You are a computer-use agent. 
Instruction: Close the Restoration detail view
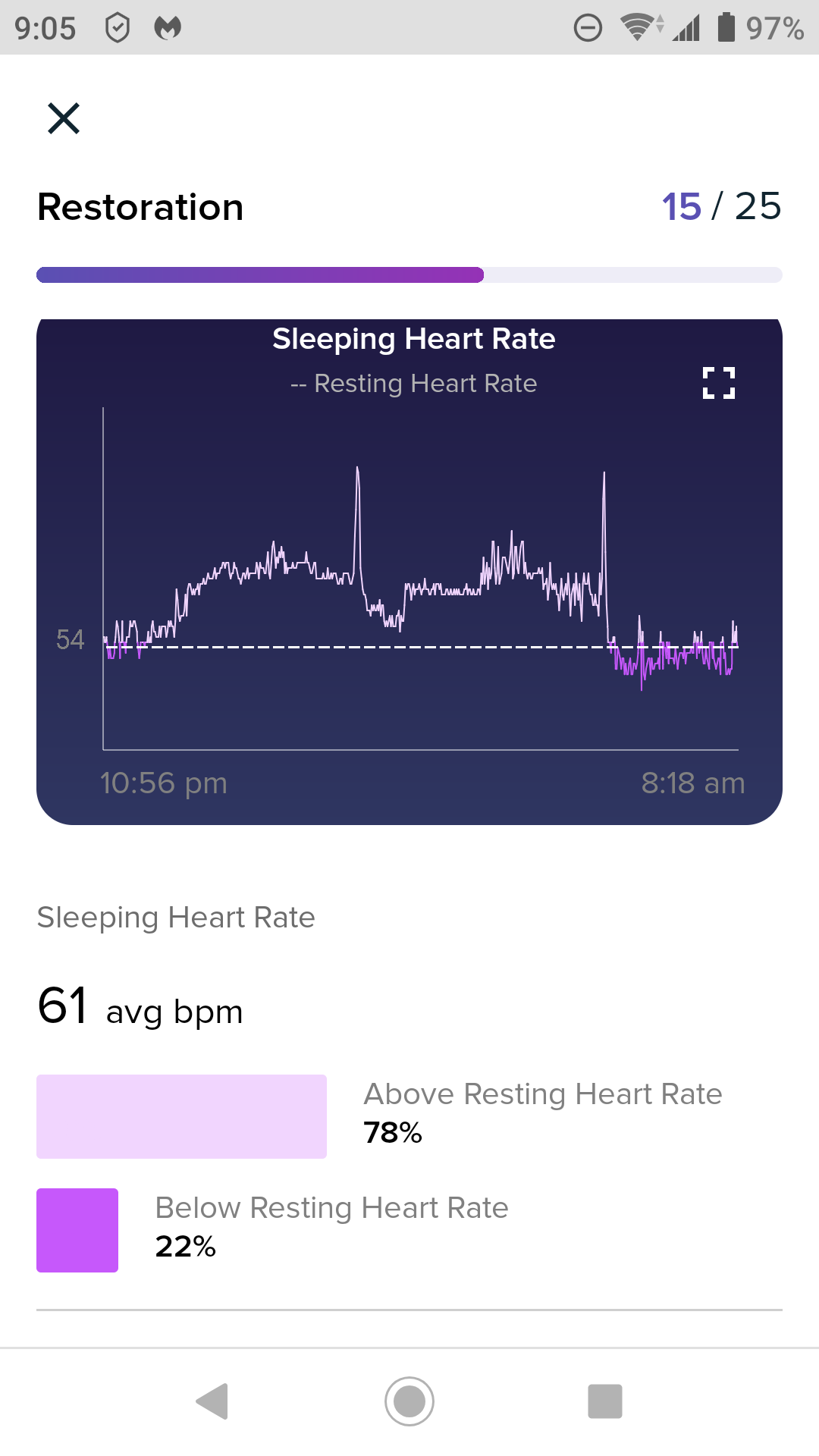click(64, 118)
